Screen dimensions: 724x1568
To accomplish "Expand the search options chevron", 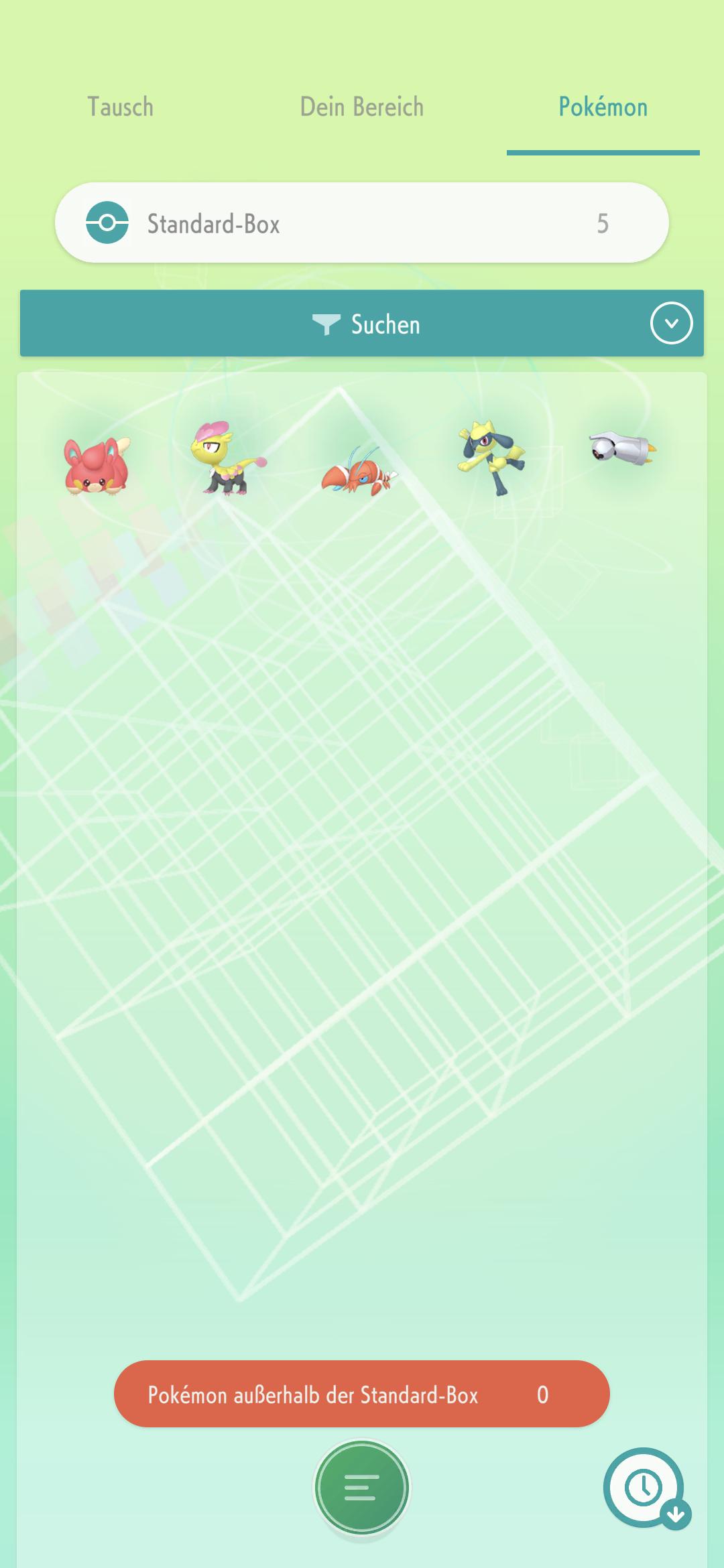I will point(671,324).
